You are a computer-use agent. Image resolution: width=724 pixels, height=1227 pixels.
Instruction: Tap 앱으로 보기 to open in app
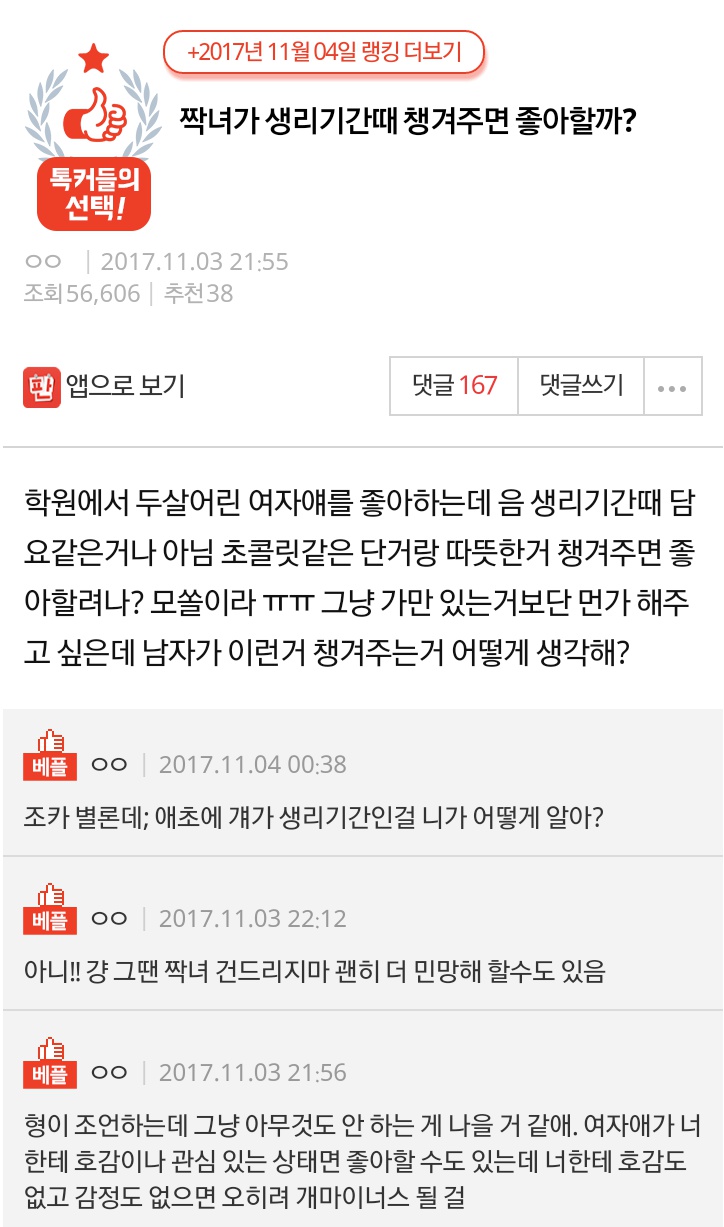[104, 386]
